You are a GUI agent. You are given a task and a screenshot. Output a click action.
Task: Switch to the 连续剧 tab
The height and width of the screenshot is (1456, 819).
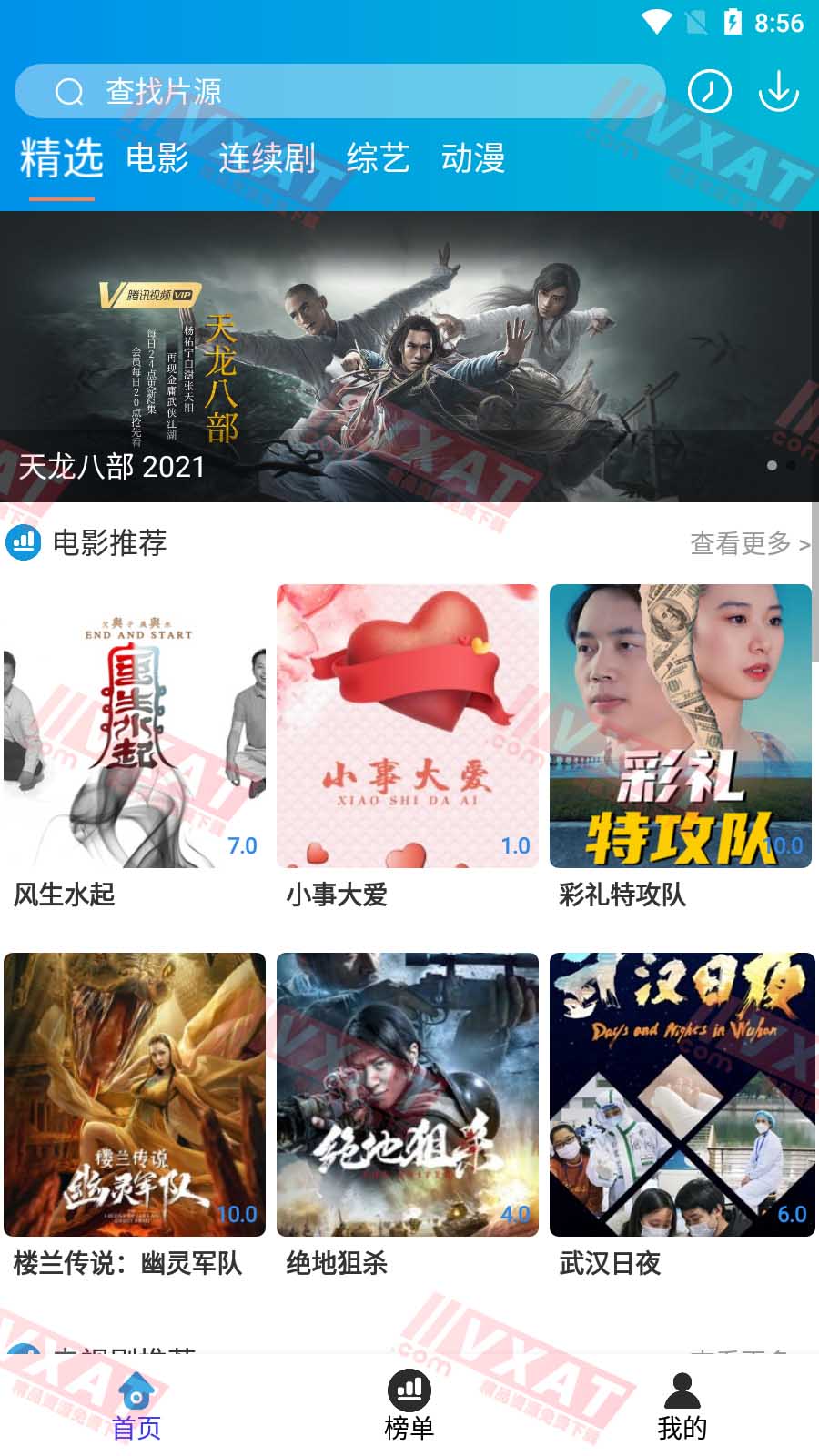pos(266,160)
